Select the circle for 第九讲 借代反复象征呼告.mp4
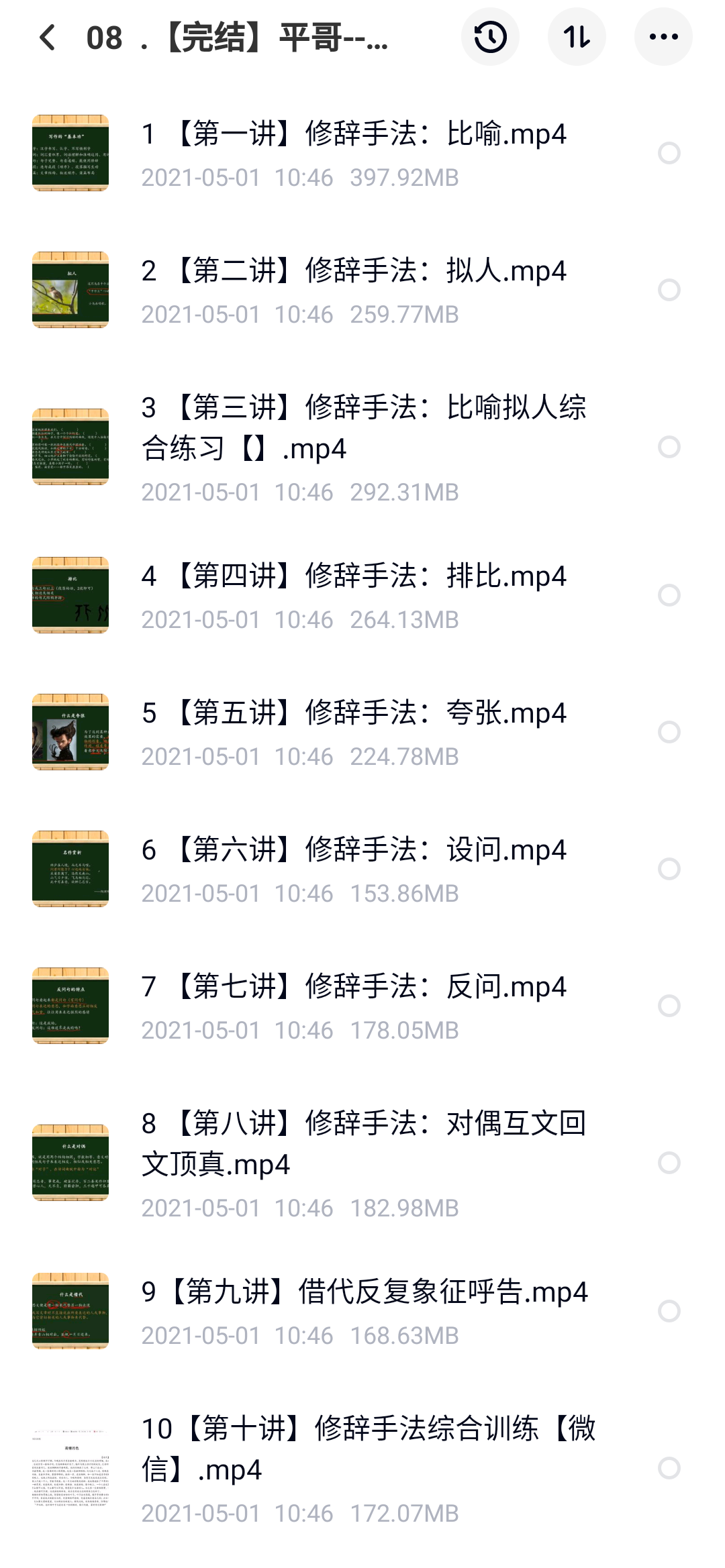The height and width of the screenshot is (1568, 725). coord(669,1311)
